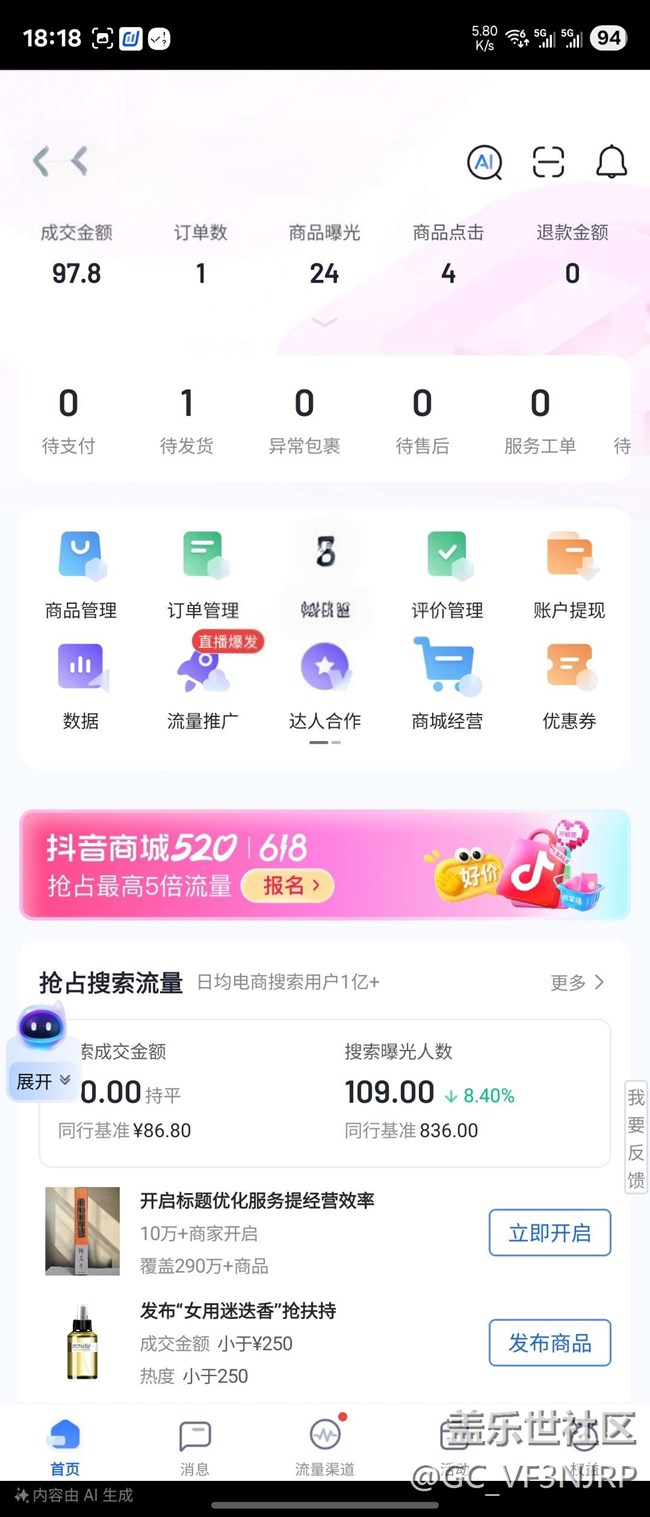Open the notifications bell
Screen dimensions: 650x1517
[x=611, y=162]
